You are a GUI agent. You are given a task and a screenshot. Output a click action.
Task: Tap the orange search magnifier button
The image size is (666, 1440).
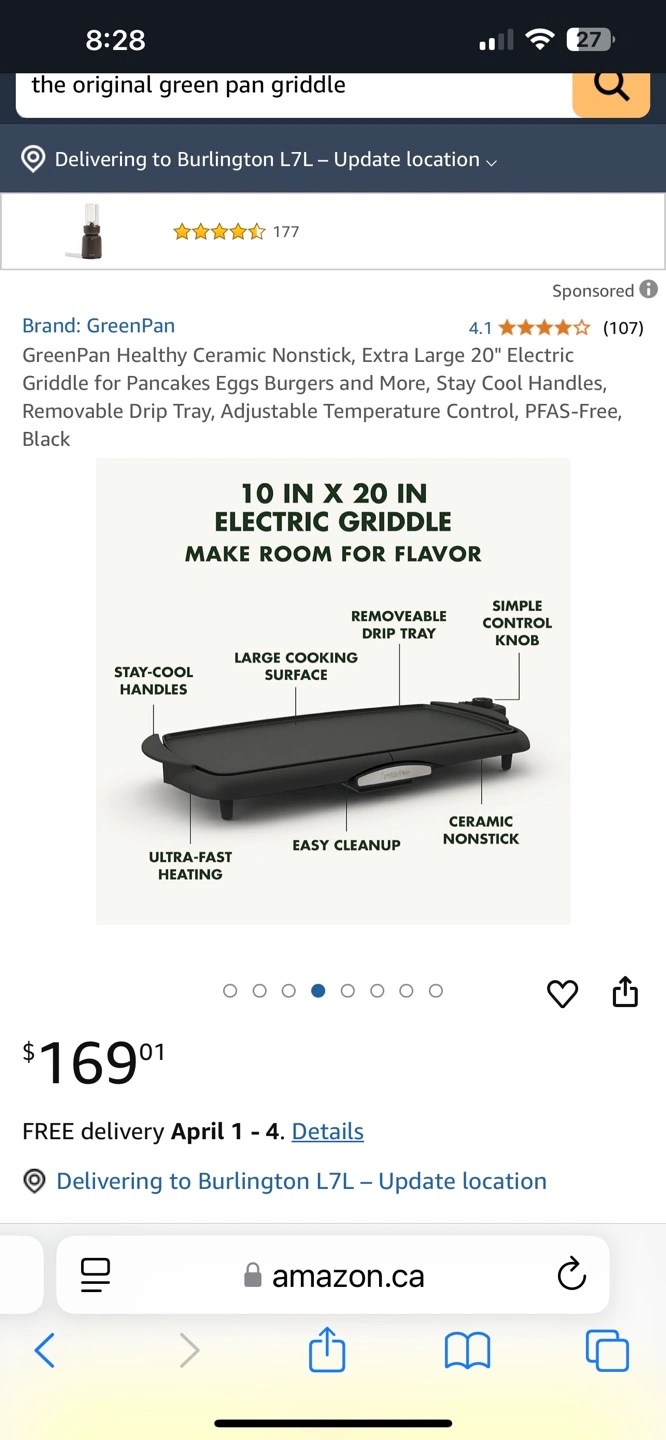[x=611, y=88]
